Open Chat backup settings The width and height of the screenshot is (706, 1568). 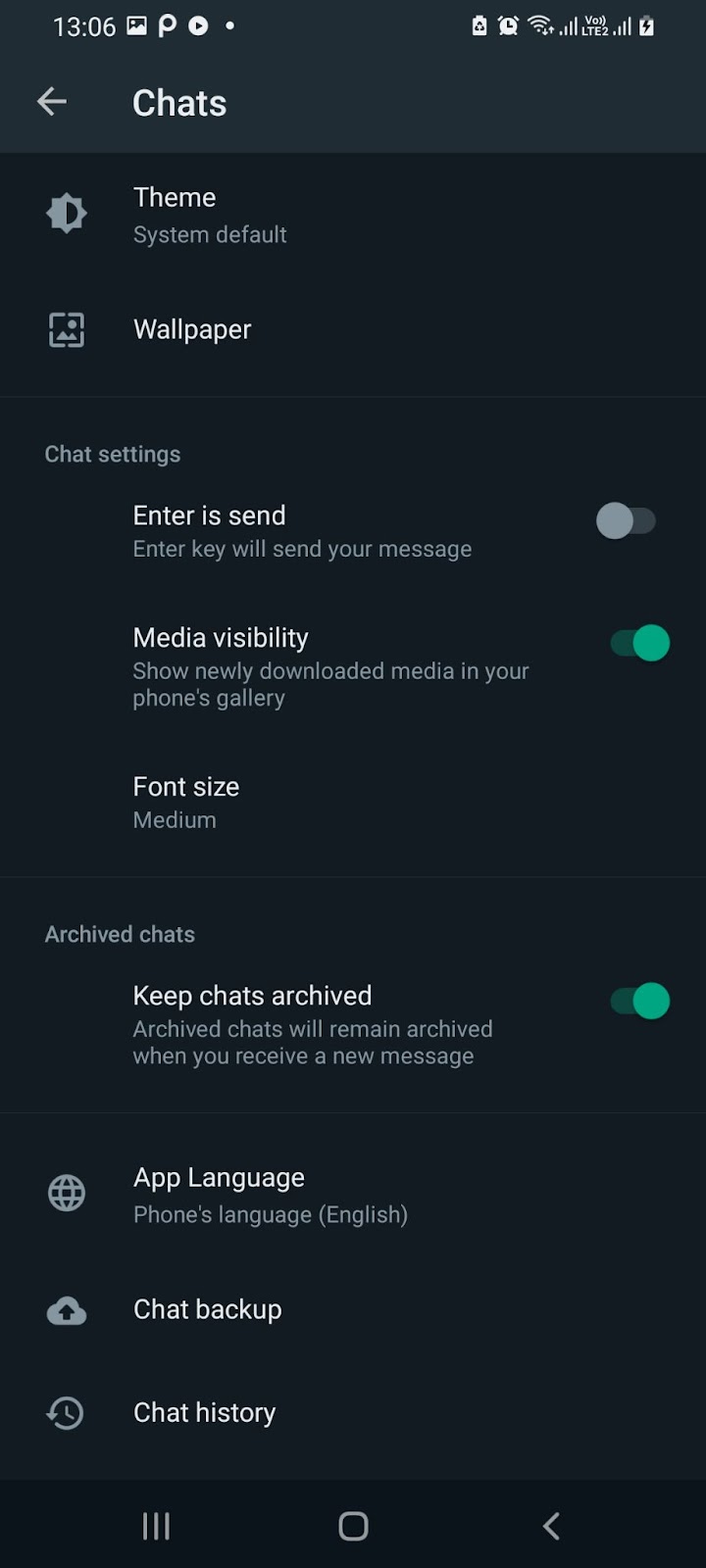[207, 1310]
